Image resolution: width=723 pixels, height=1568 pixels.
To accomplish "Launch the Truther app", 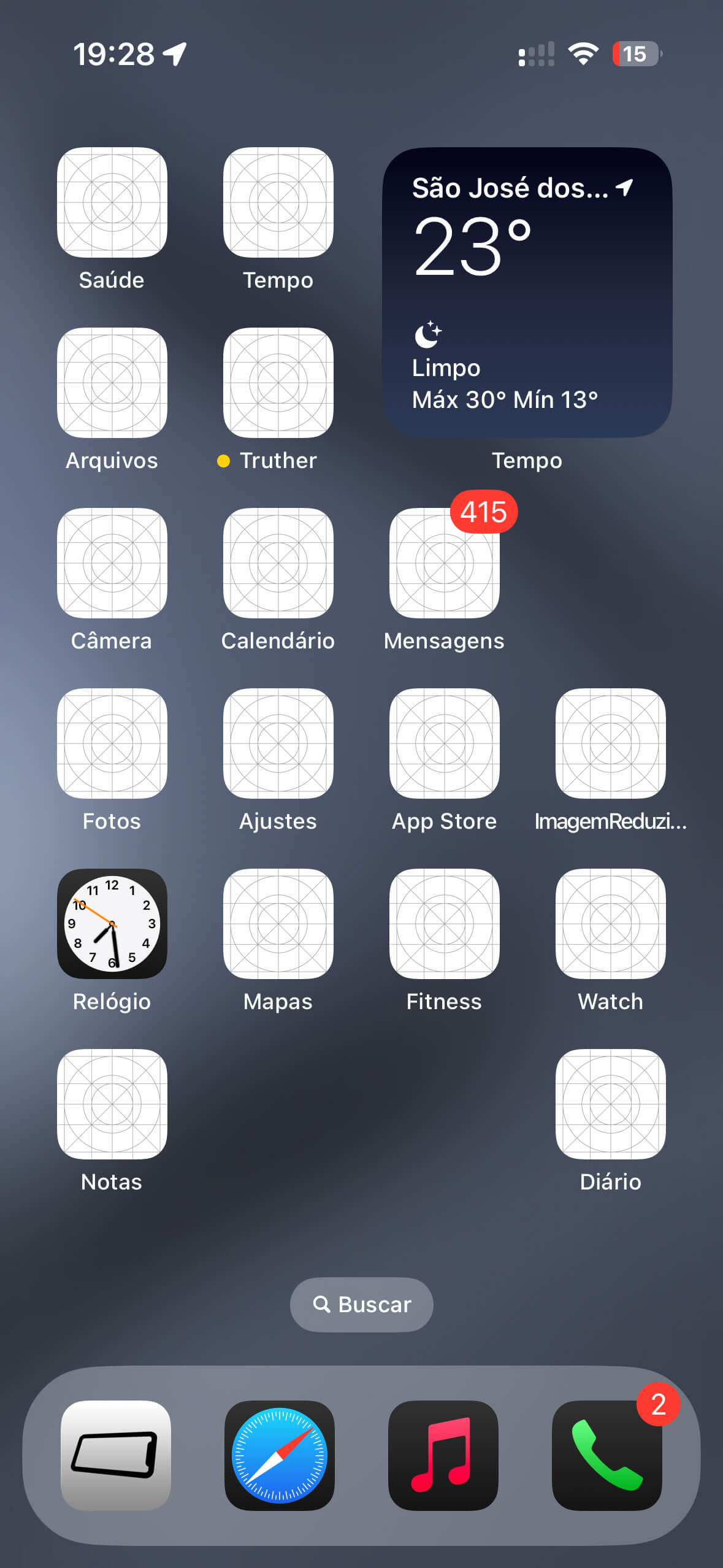I will click(x=278, y=383).
